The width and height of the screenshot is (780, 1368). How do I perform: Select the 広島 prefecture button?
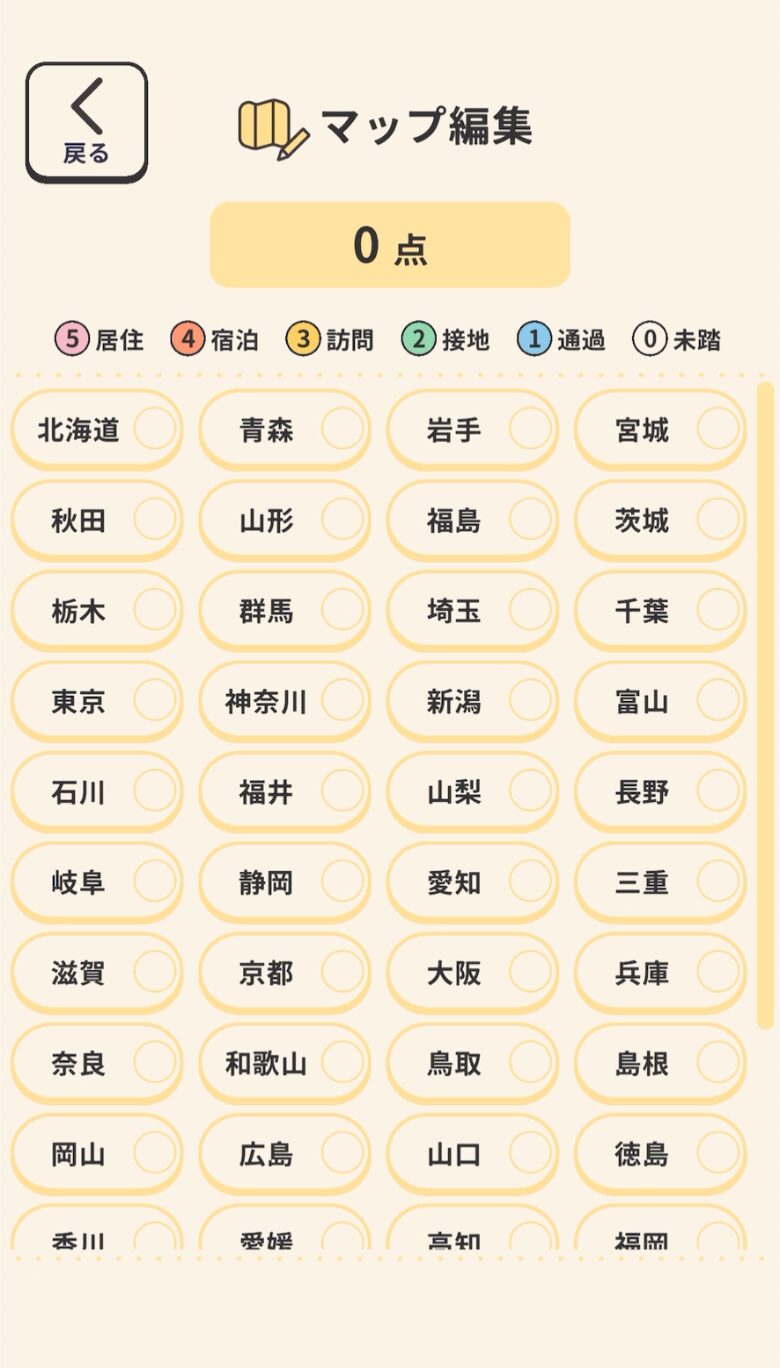[284, 1155]
